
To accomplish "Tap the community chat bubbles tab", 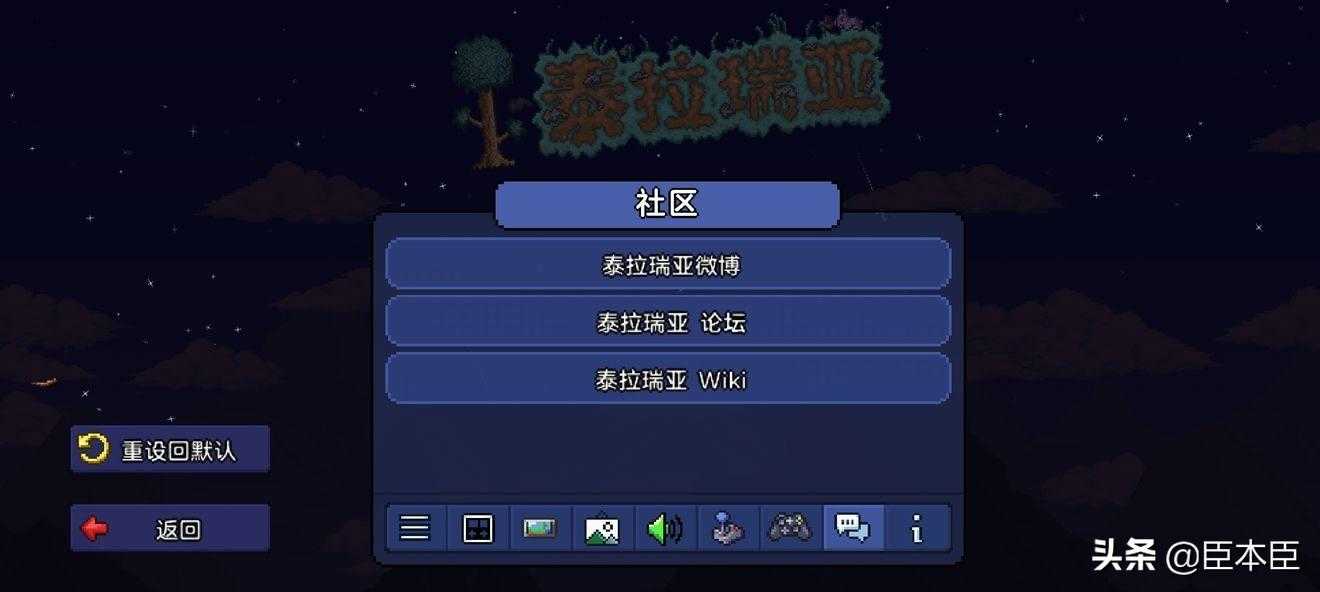I will pos(853,528).
